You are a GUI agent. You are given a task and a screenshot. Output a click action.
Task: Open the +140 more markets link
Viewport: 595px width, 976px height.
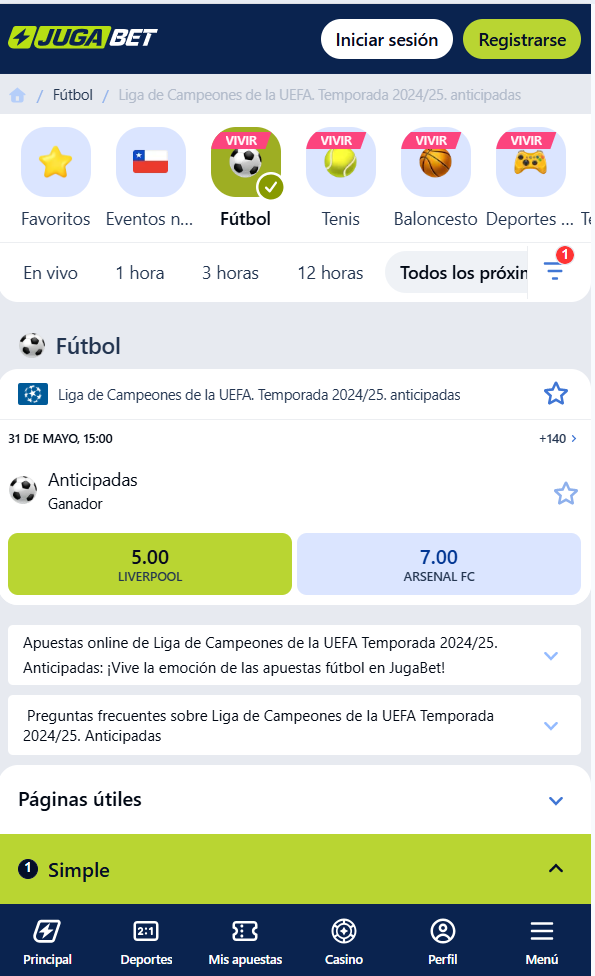pyautogui.click(x=558, y=439)
